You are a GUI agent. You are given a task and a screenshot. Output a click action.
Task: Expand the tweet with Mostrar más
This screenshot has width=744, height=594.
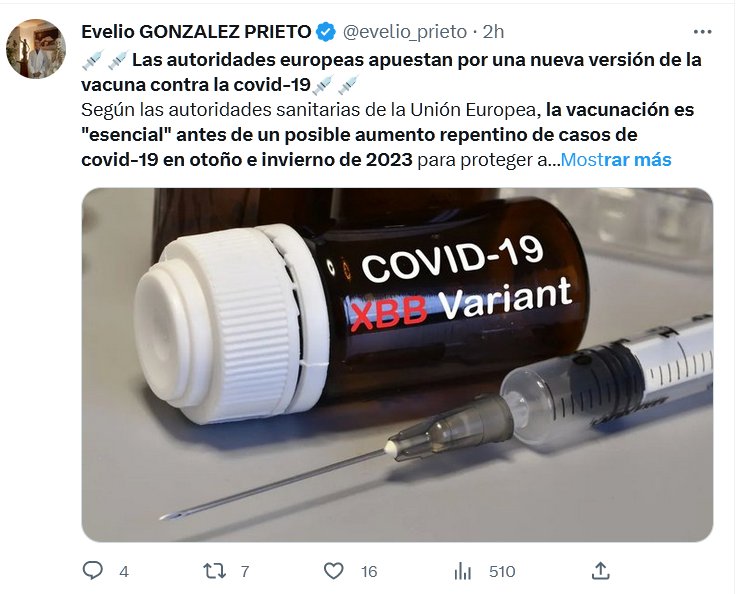616,159
